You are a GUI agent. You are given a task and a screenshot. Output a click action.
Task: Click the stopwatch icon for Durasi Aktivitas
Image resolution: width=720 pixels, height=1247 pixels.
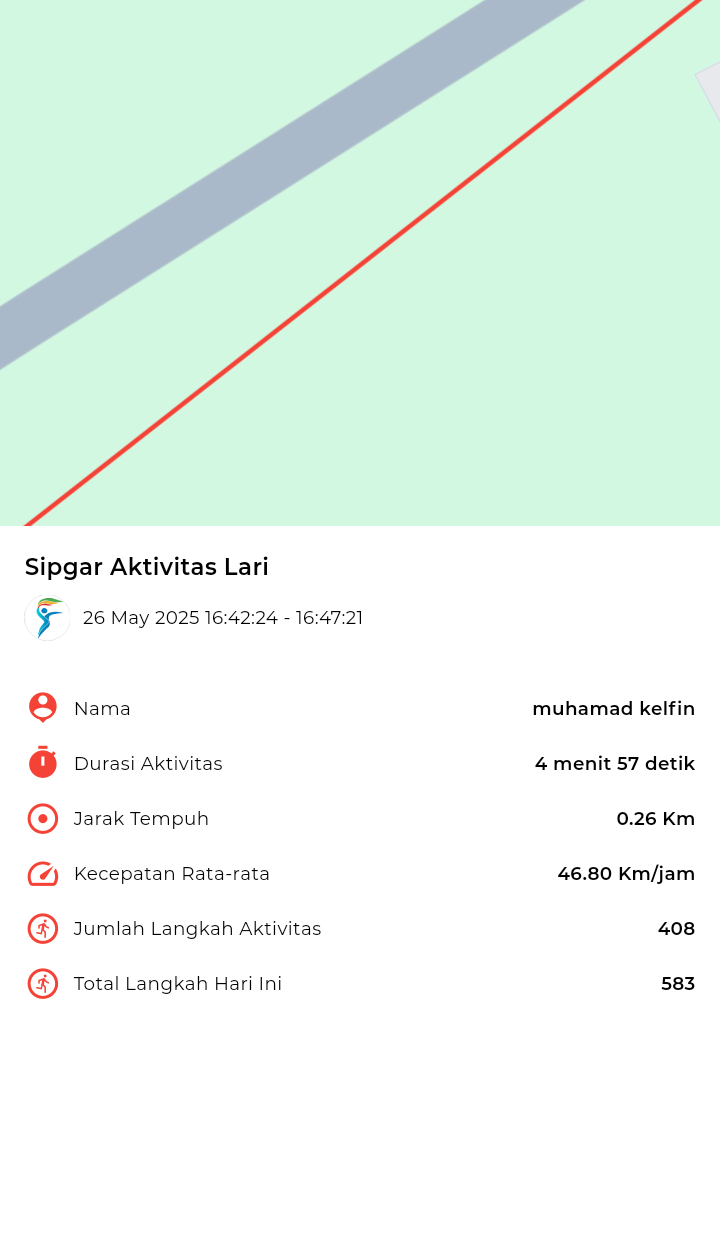tap(42, 763)
